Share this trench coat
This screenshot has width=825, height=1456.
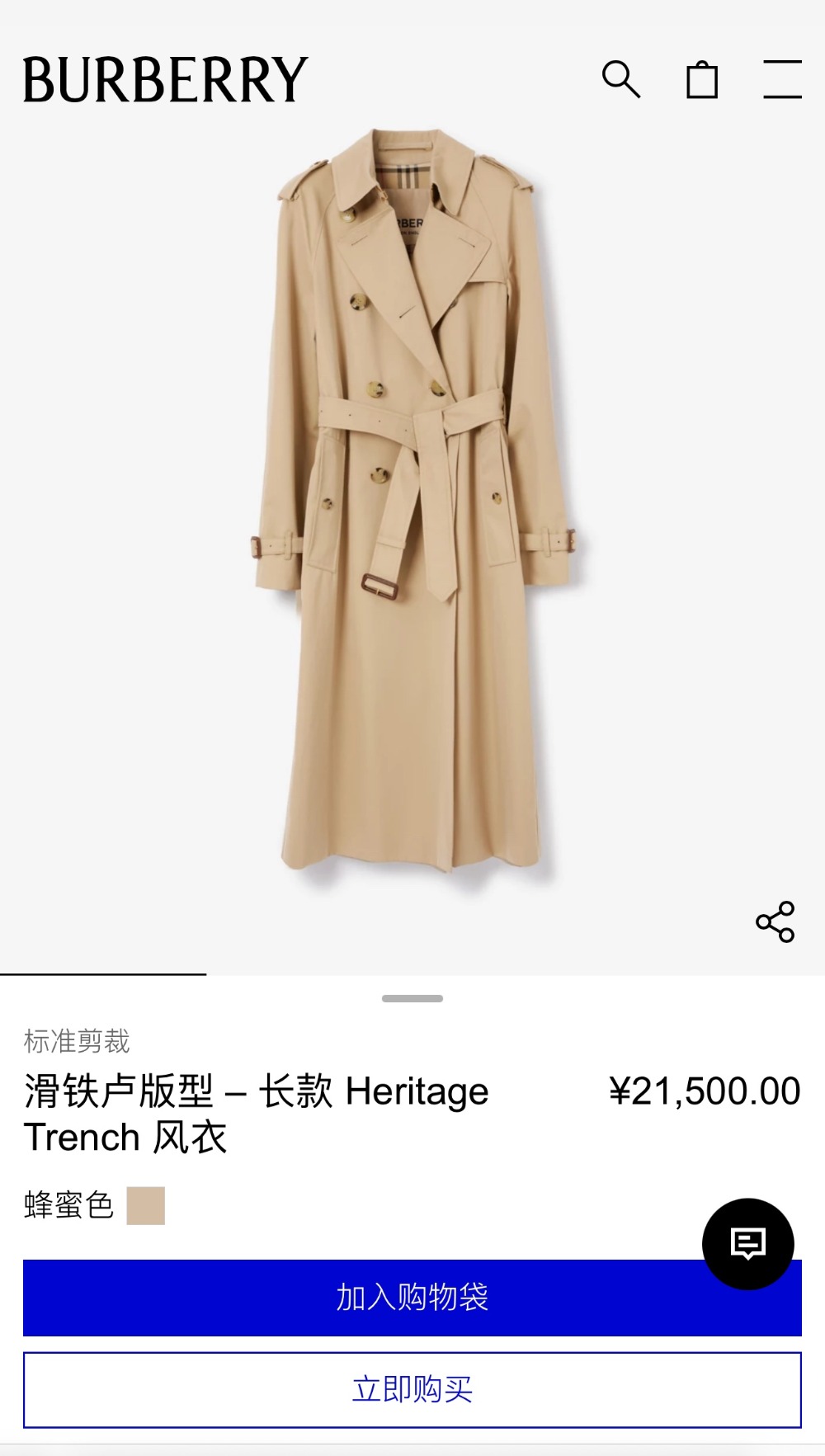point(775,921)
